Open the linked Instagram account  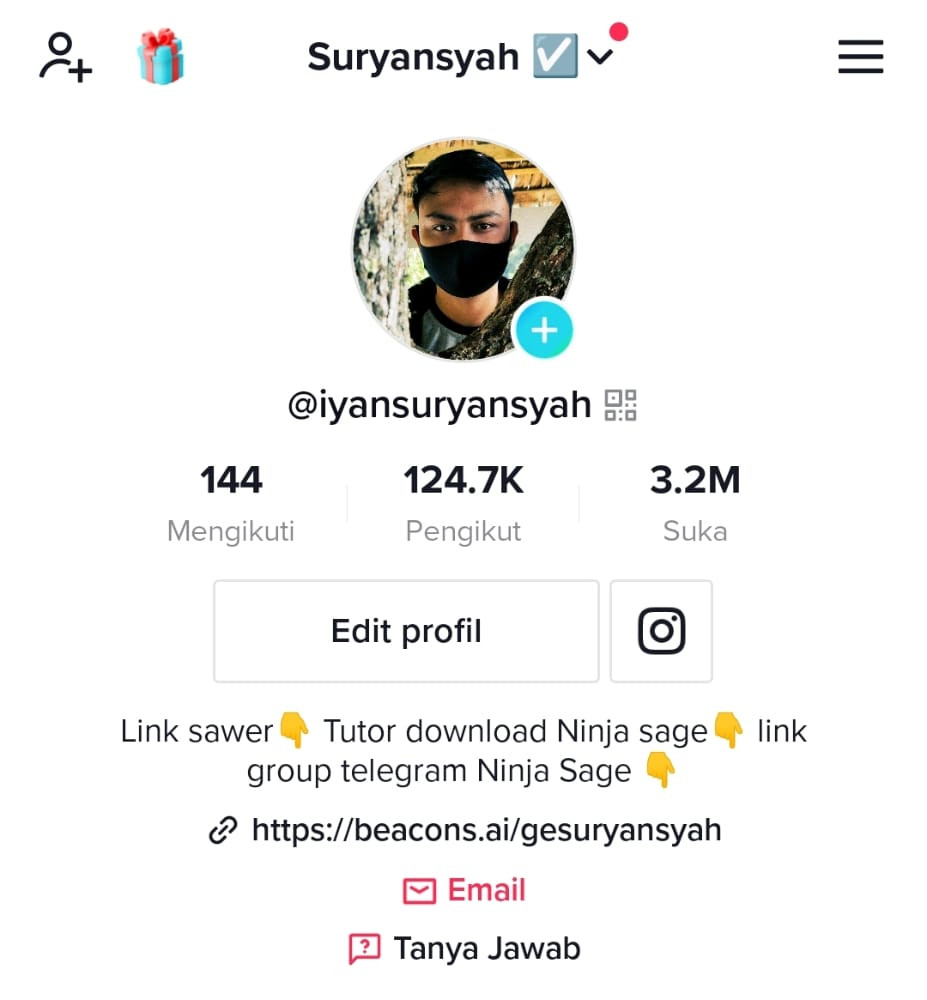point(661,631)
